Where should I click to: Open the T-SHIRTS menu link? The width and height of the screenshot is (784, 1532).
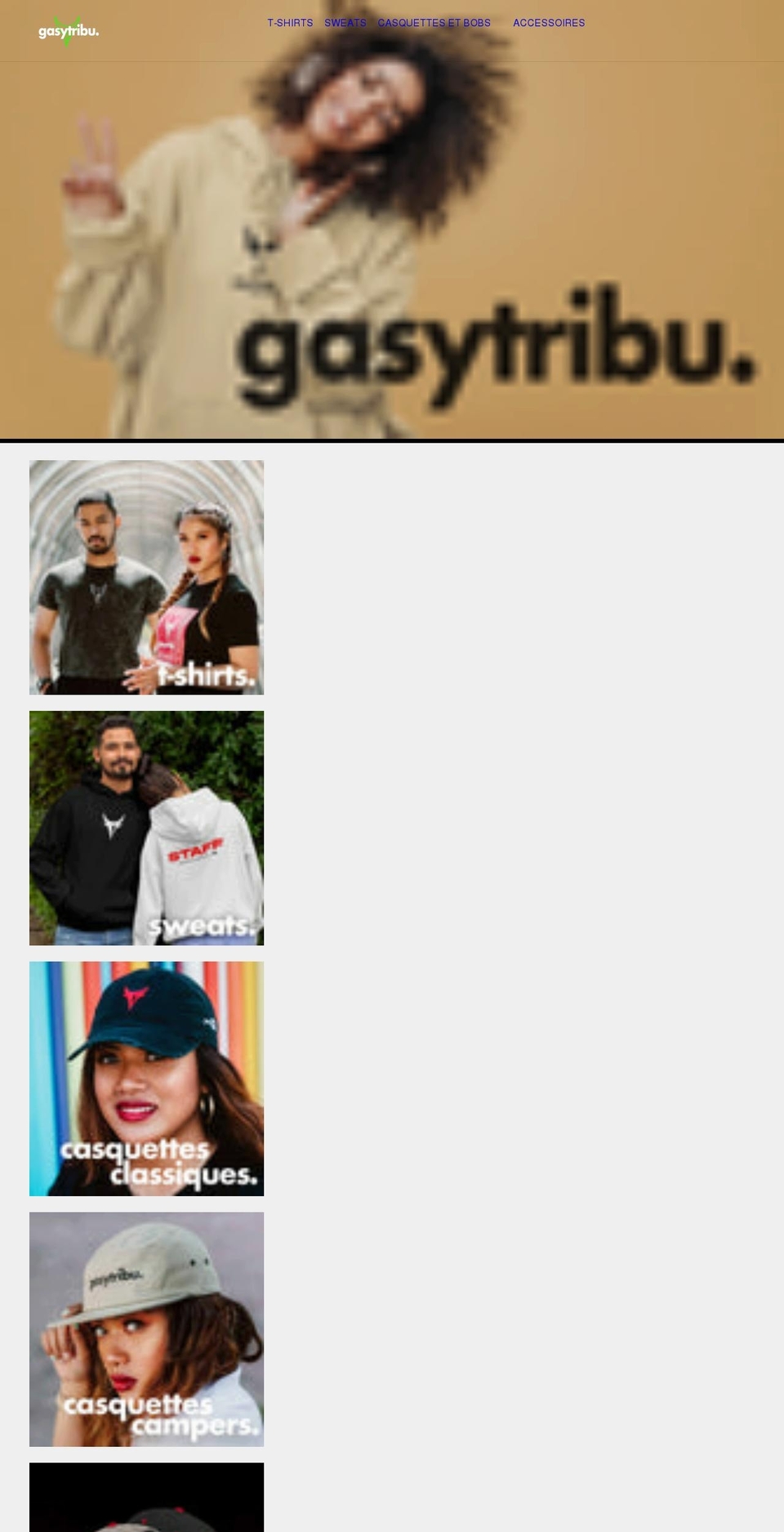290,23
